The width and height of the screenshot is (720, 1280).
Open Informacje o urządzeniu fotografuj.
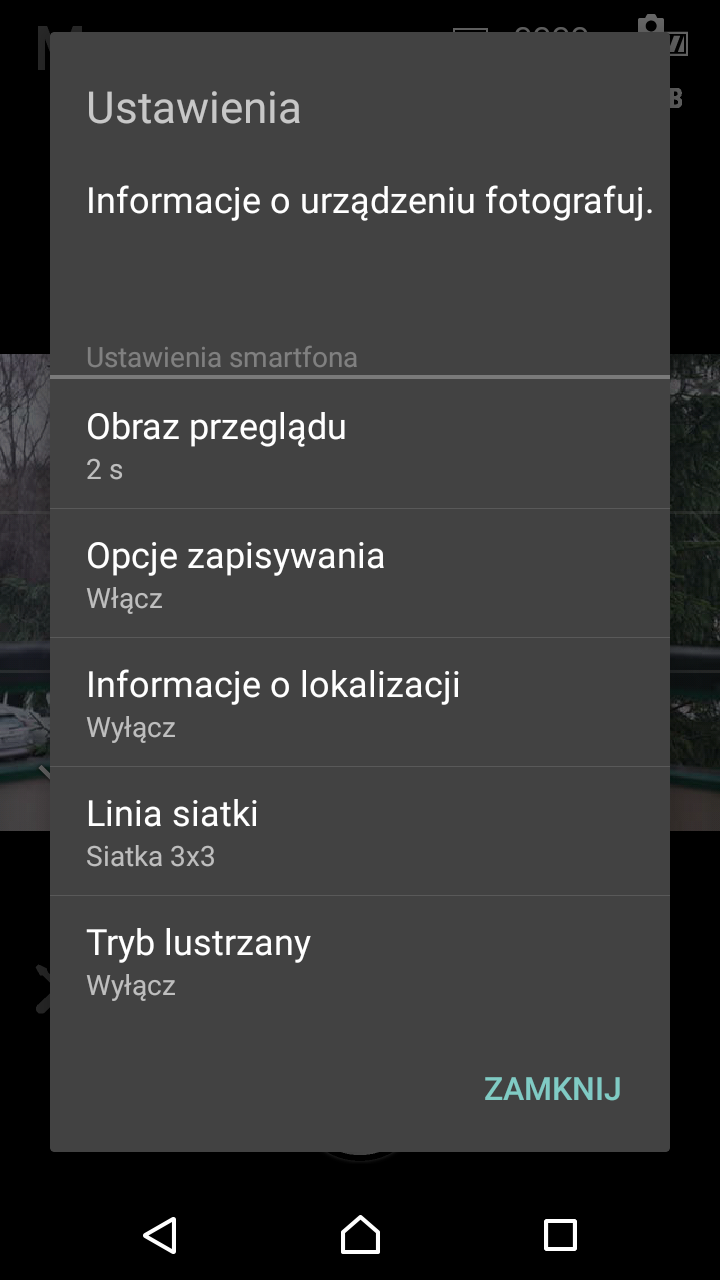tap(360, 201)
